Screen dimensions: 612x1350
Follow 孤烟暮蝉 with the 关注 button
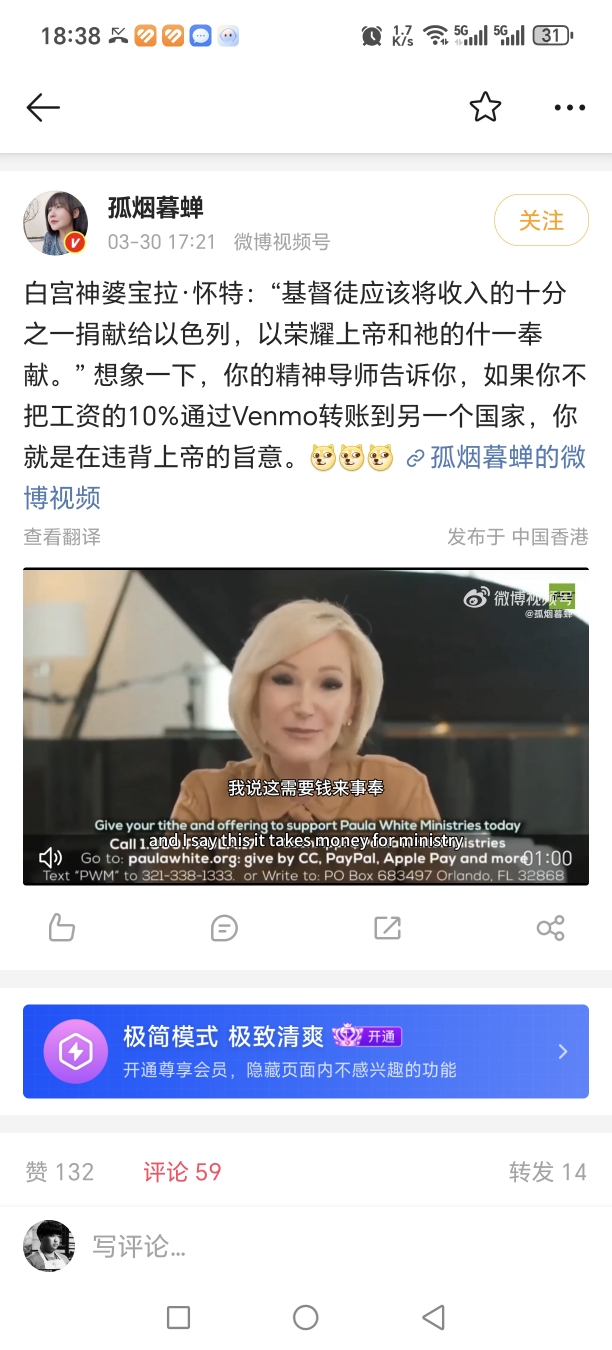pos(541,220)
